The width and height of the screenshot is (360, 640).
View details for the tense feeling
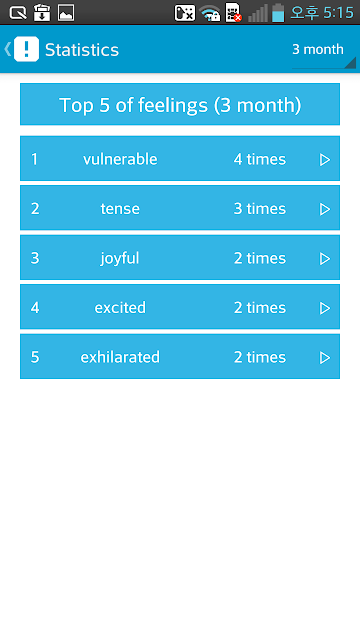pos(180,208)
